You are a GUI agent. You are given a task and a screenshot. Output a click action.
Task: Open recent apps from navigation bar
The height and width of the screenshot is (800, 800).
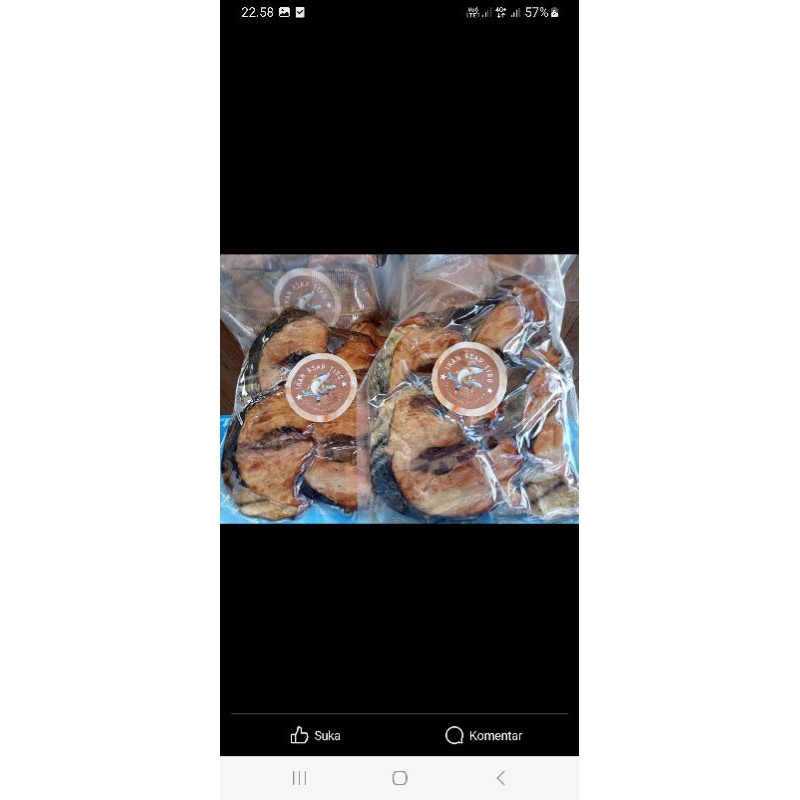[299, 778]
